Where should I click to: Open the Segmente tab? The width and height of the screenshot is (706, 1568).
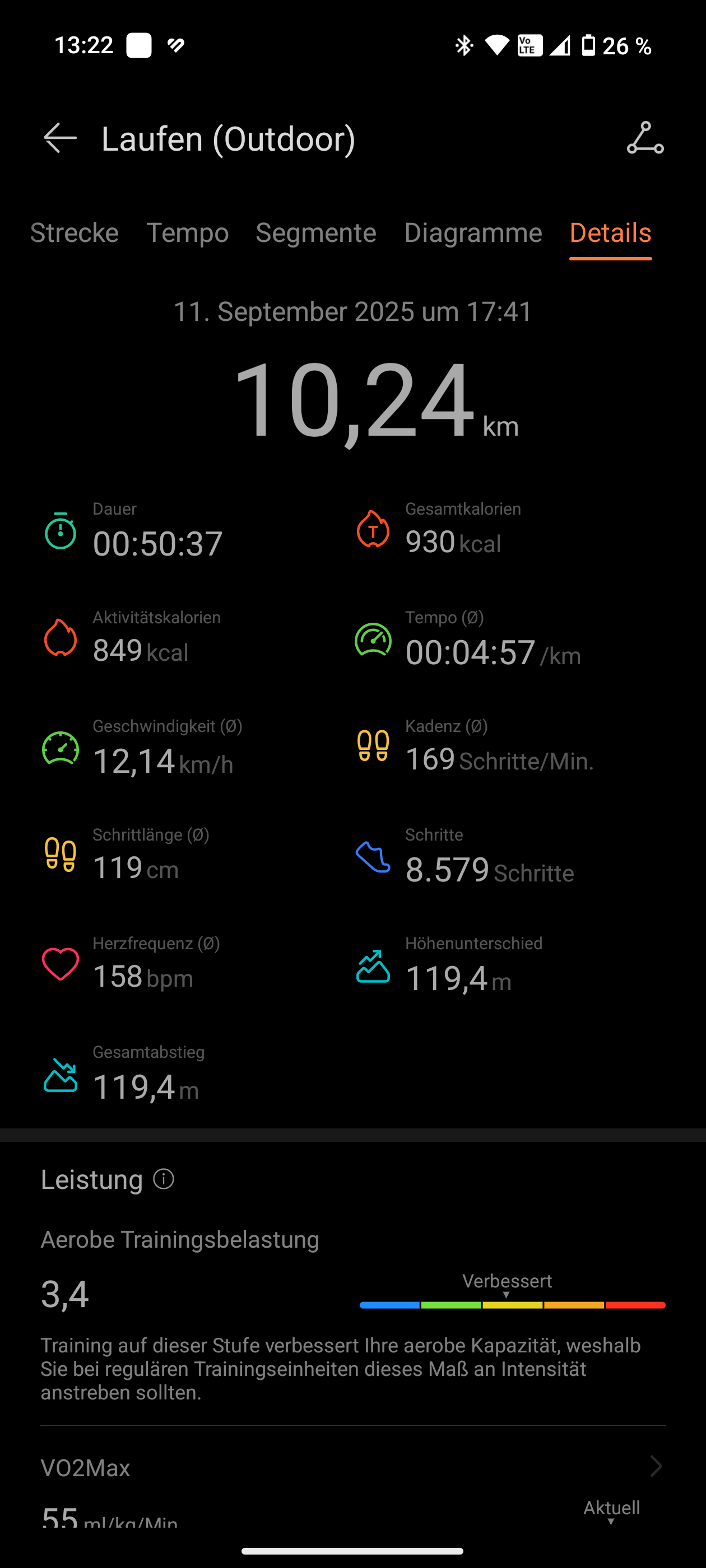point(315,232)
